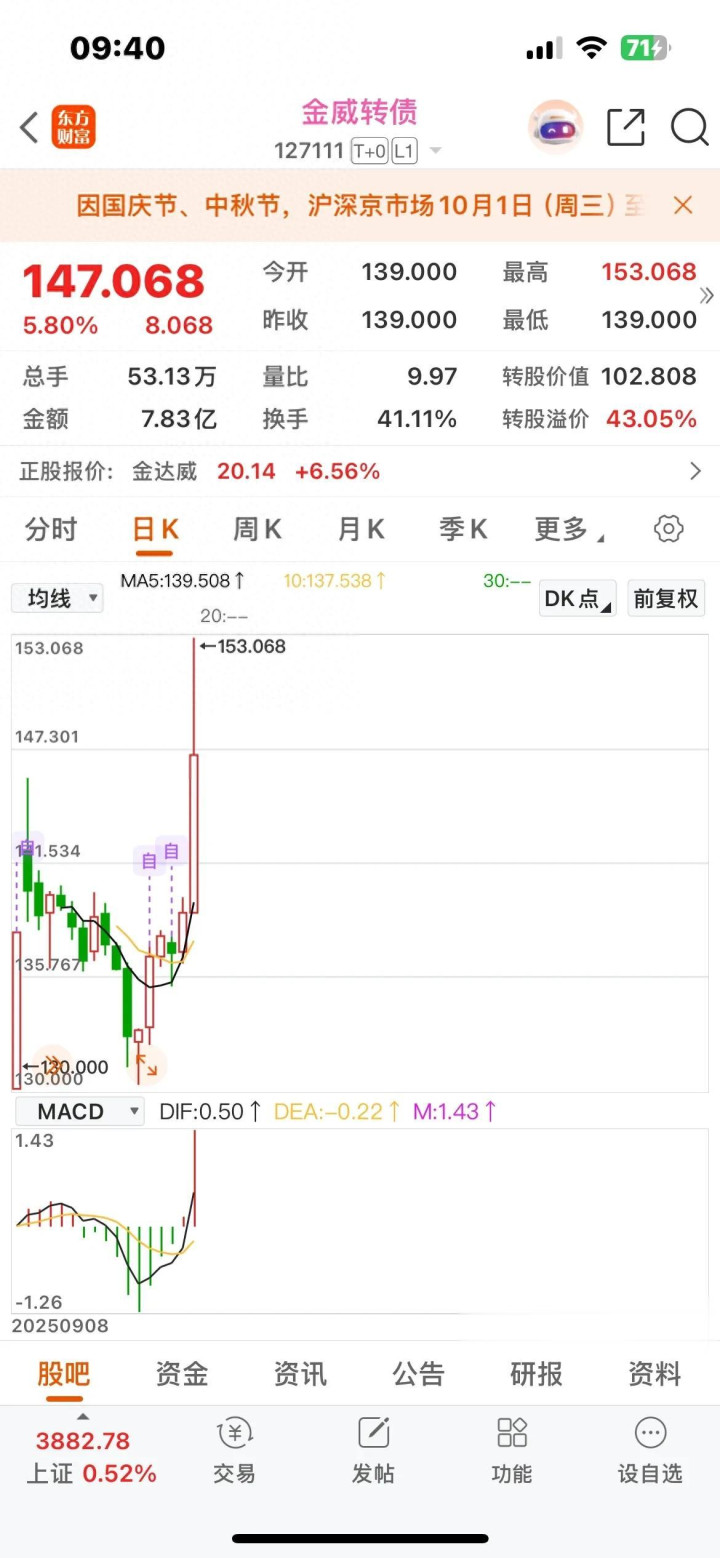Tap the 交易 trade button
This screenshot has width=720, height=1558.
234,1451
